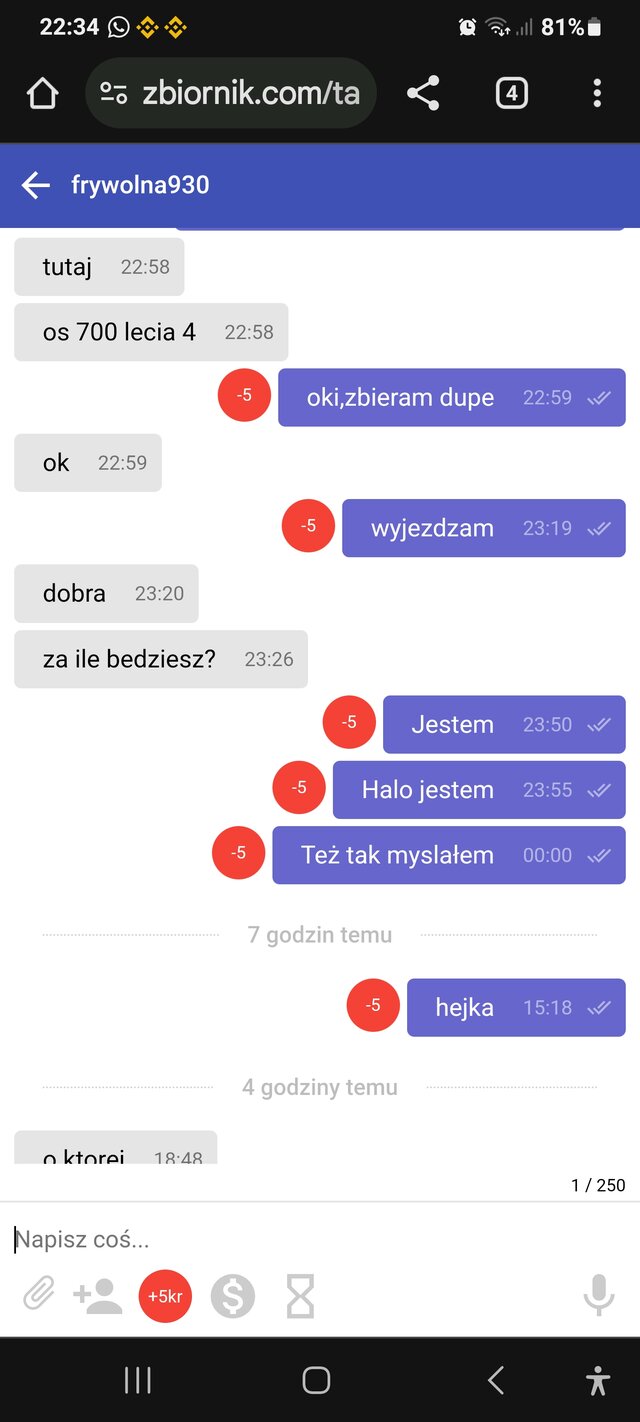Open the frywolna930 profile name
The width and height of the screenshot is (640, 1422).
pyautogui.click(x=140, y=185)
